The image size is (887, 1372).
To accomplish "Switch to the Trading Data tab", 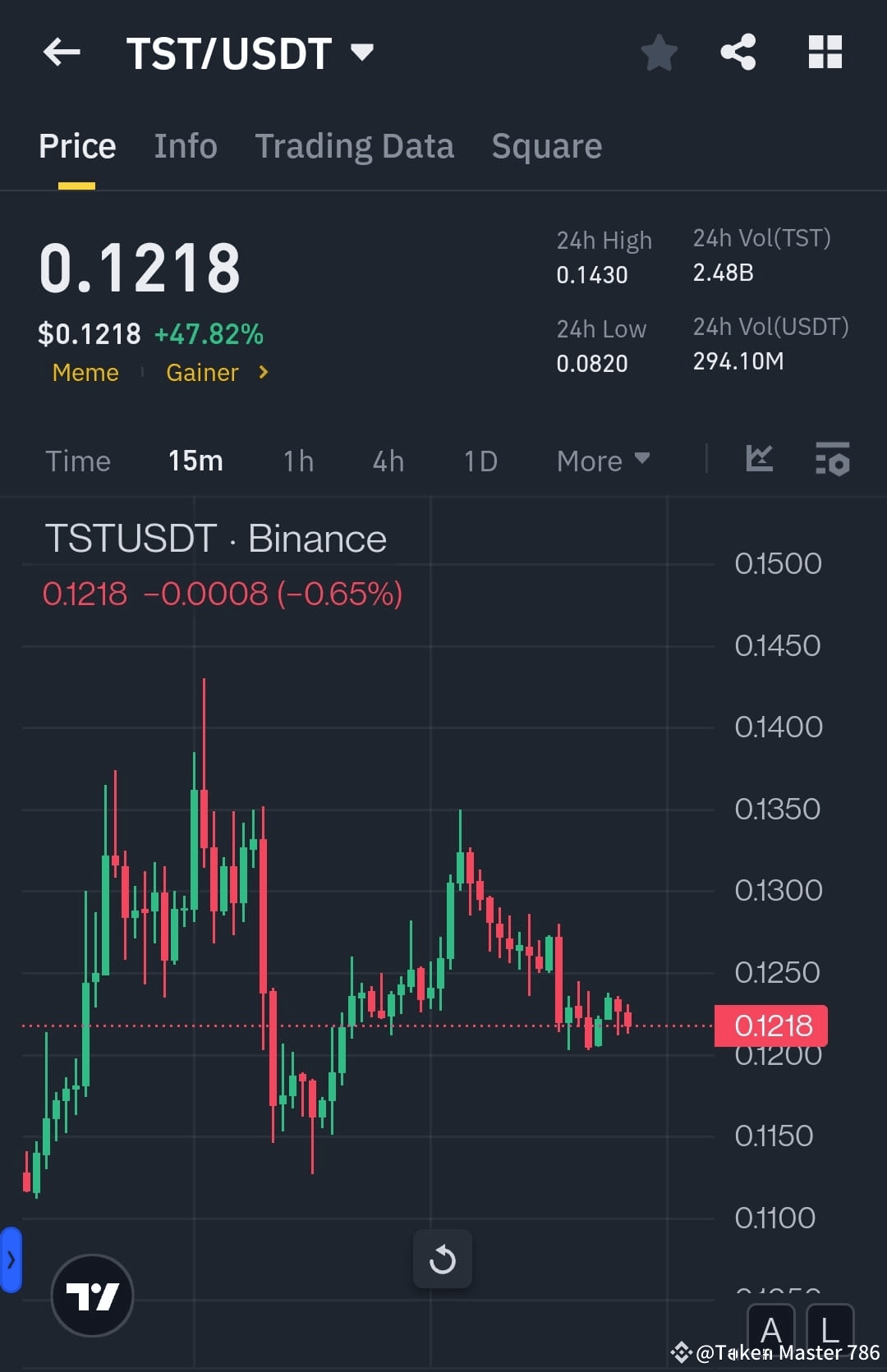I will click(355, 145).
